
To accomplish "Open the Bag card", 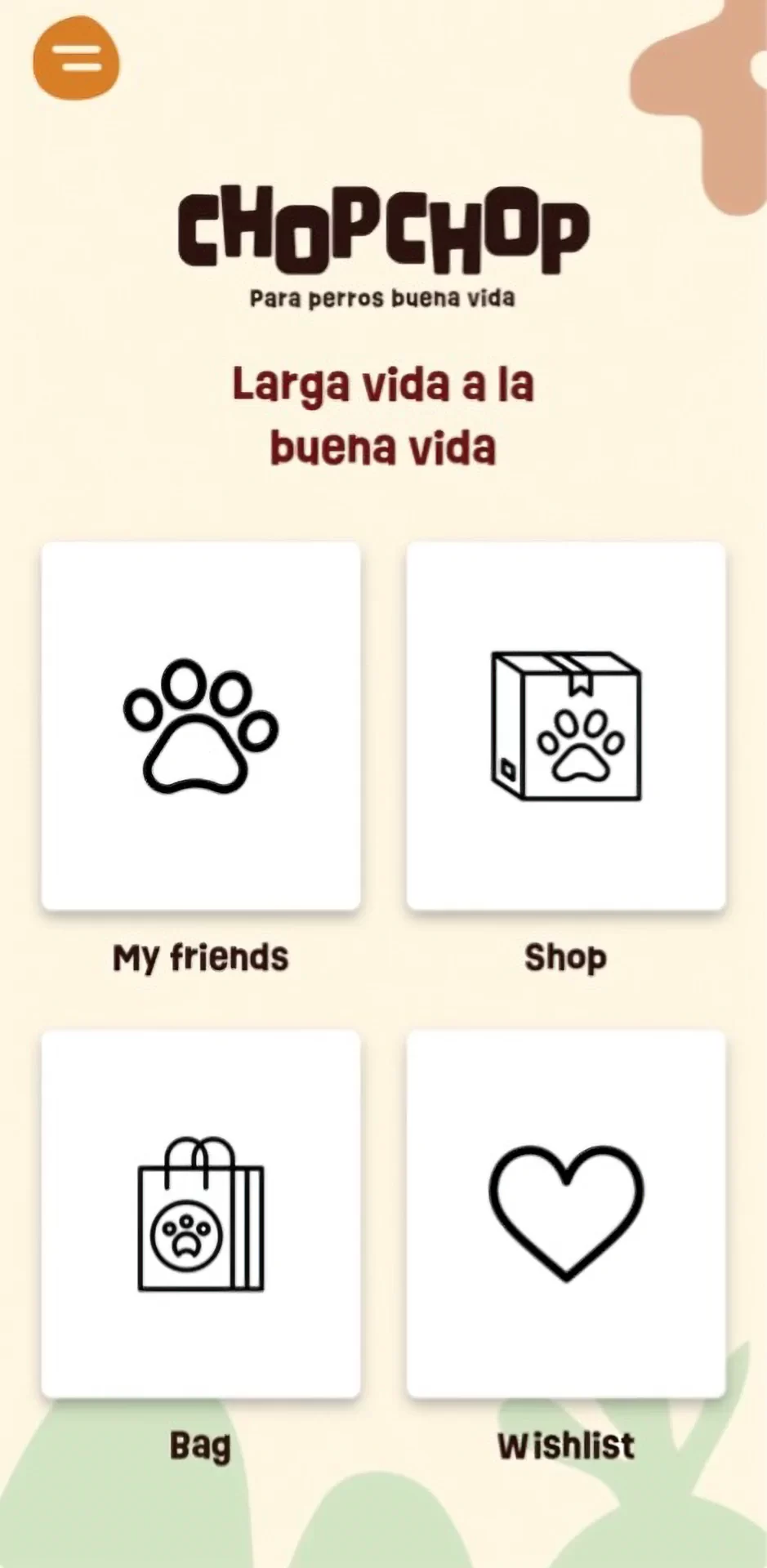I will click(201, 1214).
